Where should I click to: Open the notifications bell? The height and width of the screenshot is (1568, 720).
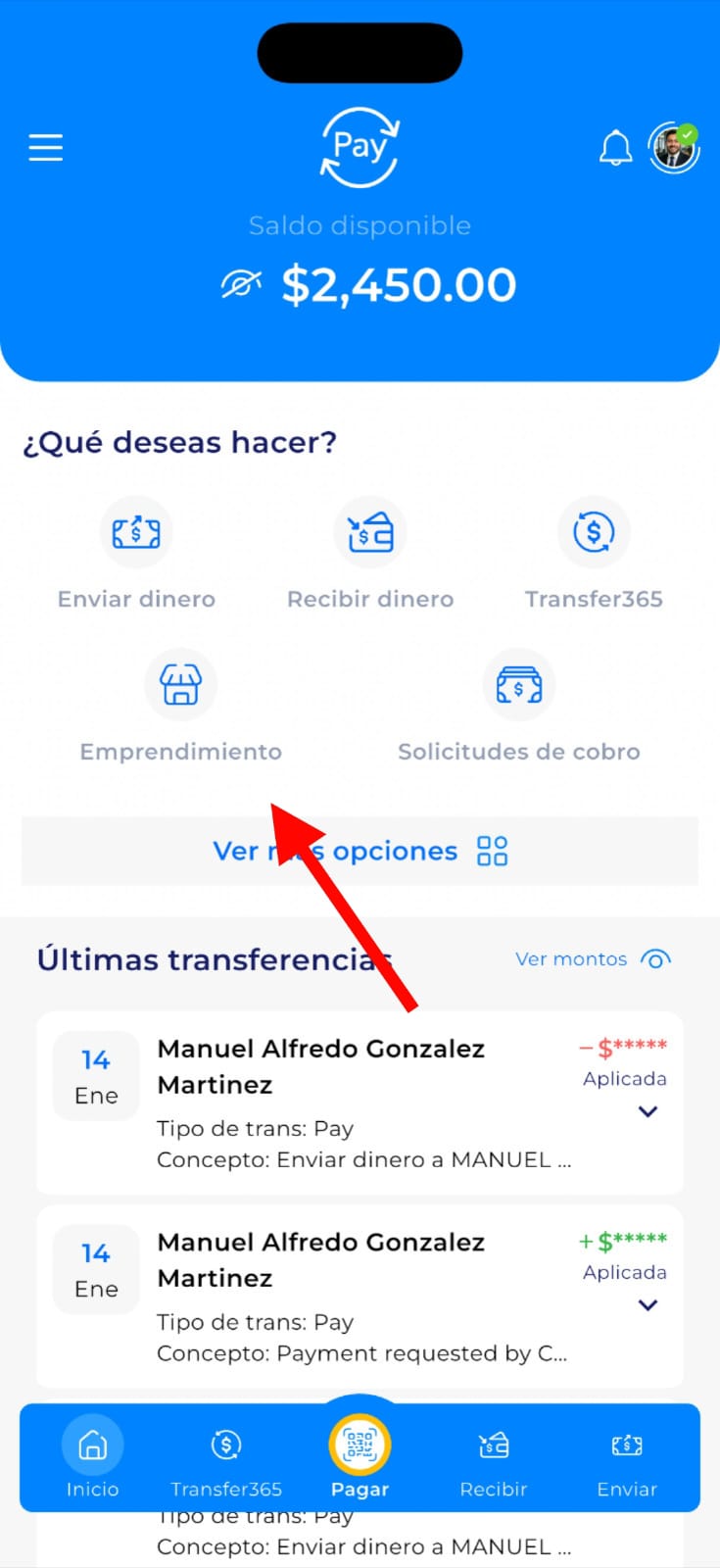[615, 149]
